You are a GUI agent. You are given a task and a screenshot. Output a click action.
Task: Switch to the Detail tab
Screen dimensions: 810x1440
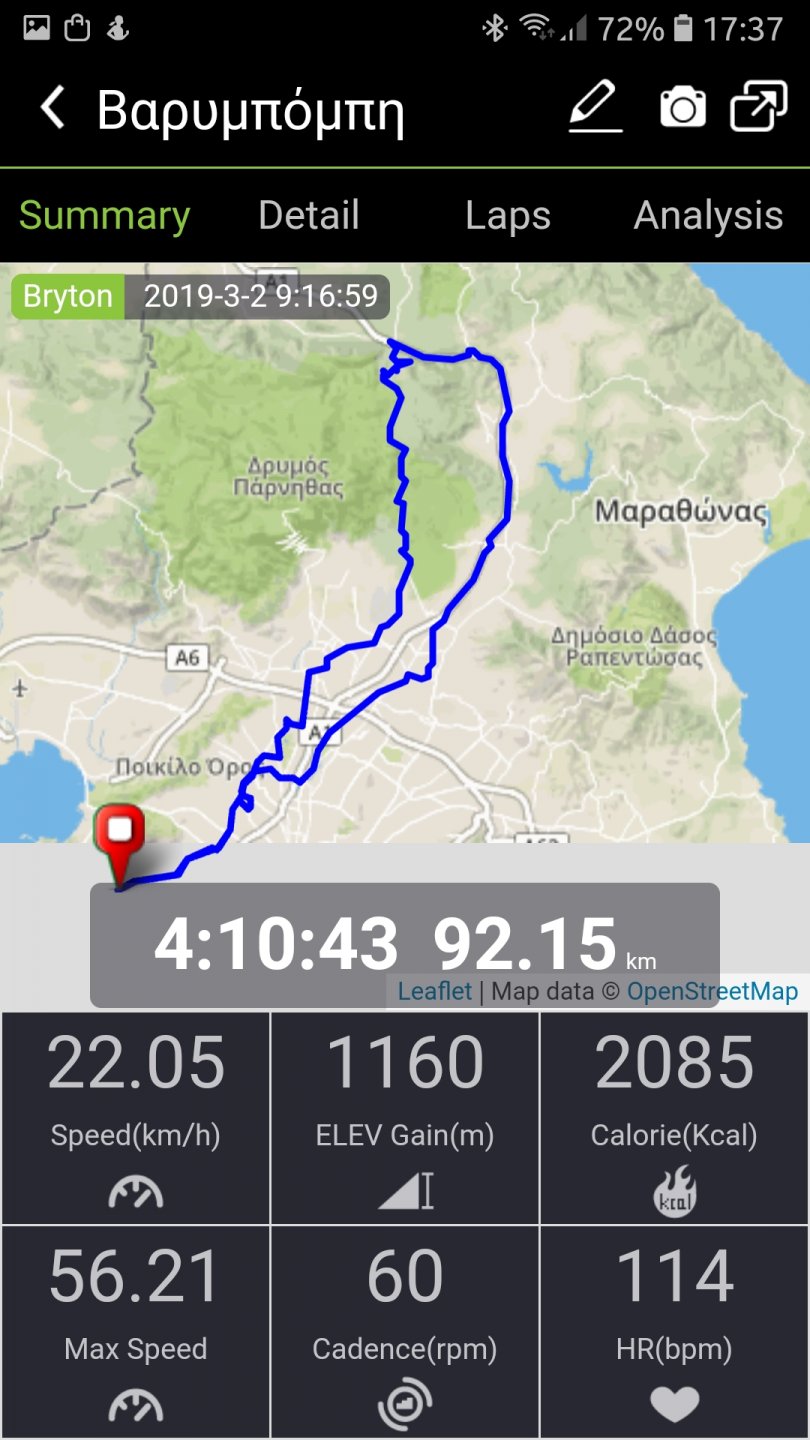pyautogui.click(x=308, y=216)
